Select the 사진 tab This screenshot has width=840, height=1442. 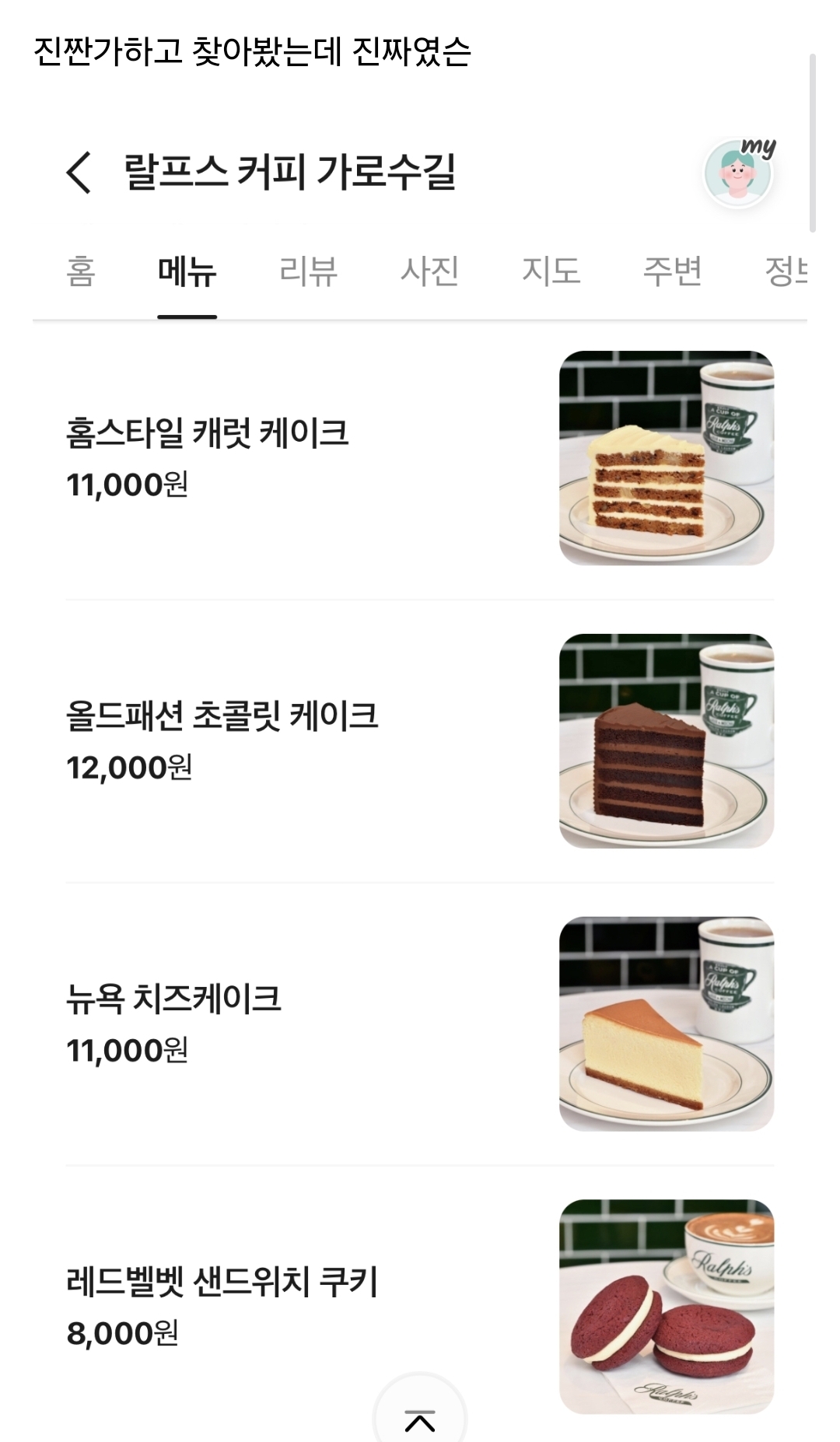point(432,272)
